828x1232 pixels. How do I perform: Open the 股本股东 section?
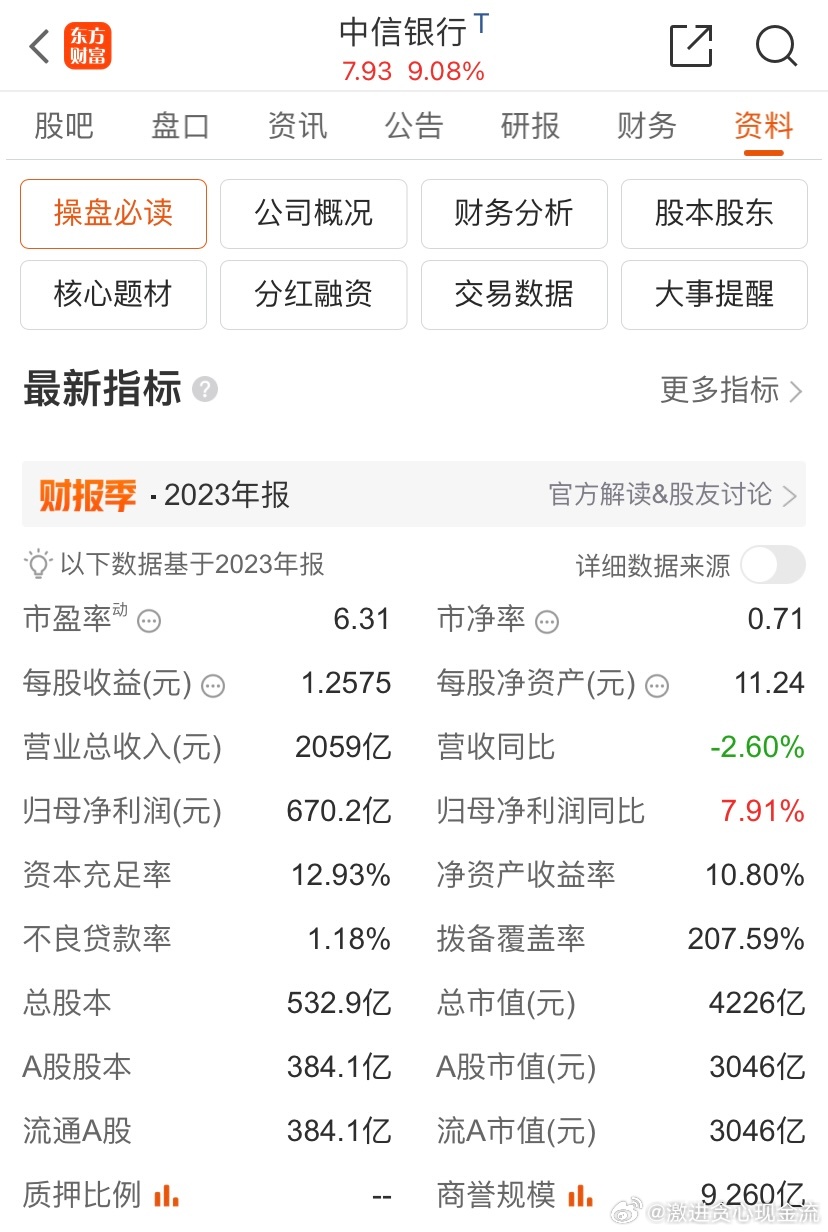click(714, 214)
